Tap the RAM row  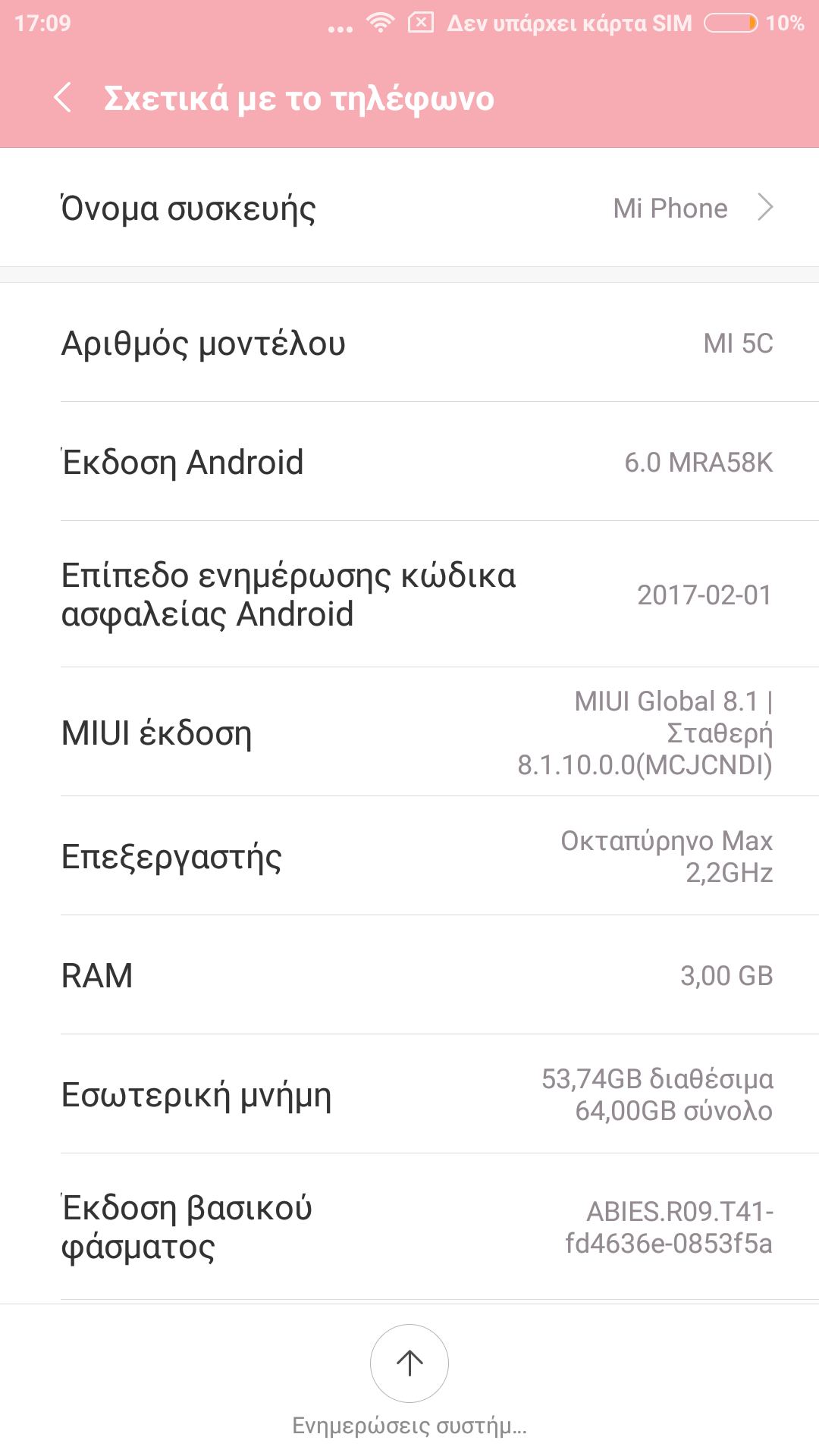pos(409,975)
